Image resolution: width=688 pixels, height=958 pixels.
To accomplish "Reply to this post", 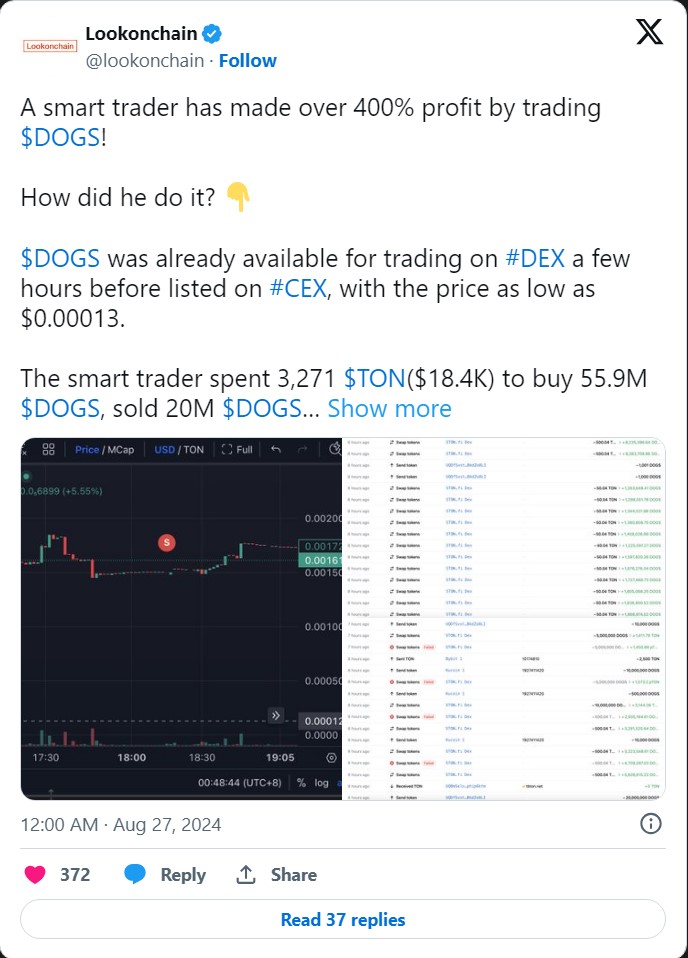I will (166, 874).
